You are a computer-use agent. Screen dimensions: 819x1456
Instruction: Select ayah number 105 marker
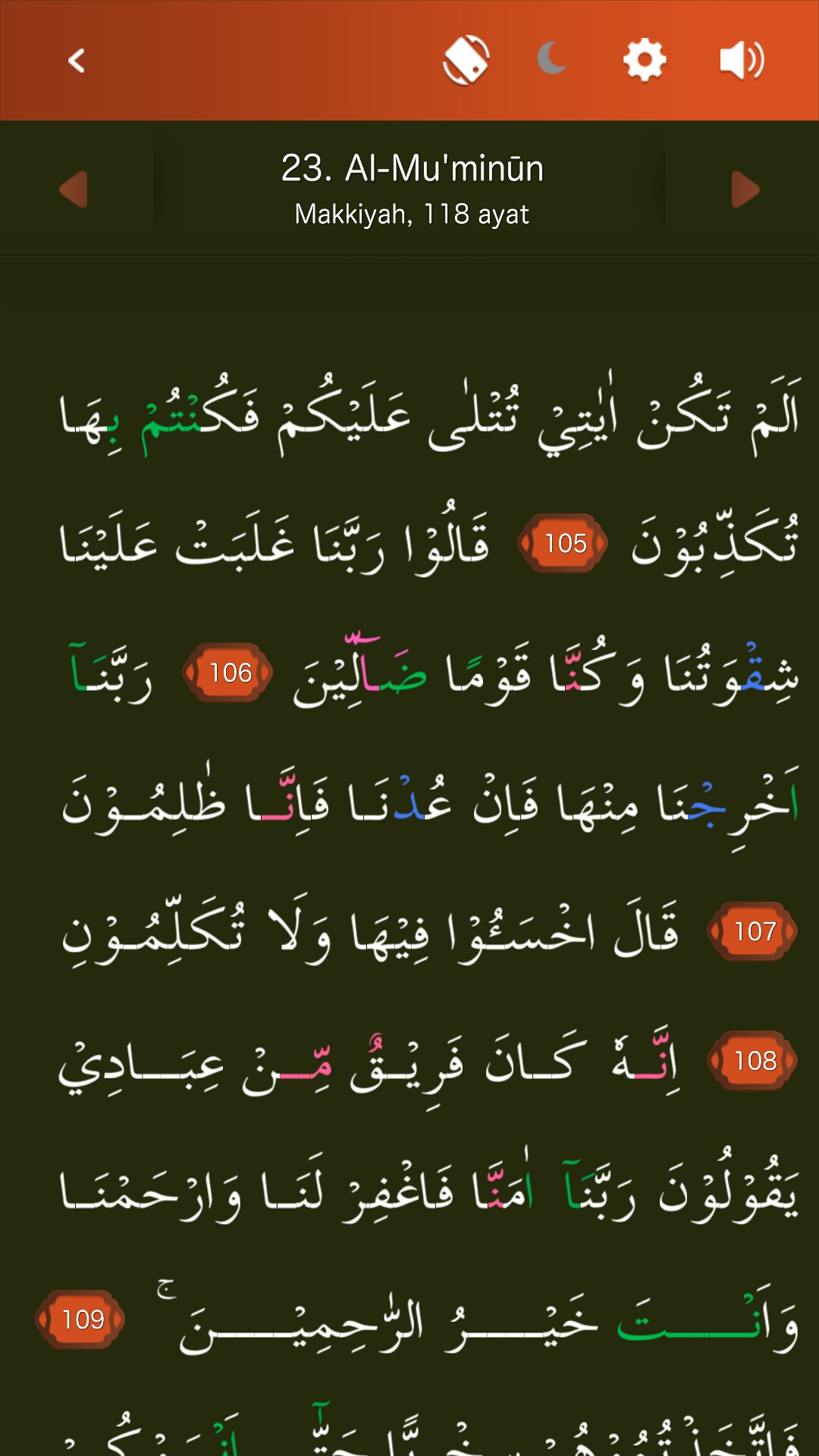point(564,543)
